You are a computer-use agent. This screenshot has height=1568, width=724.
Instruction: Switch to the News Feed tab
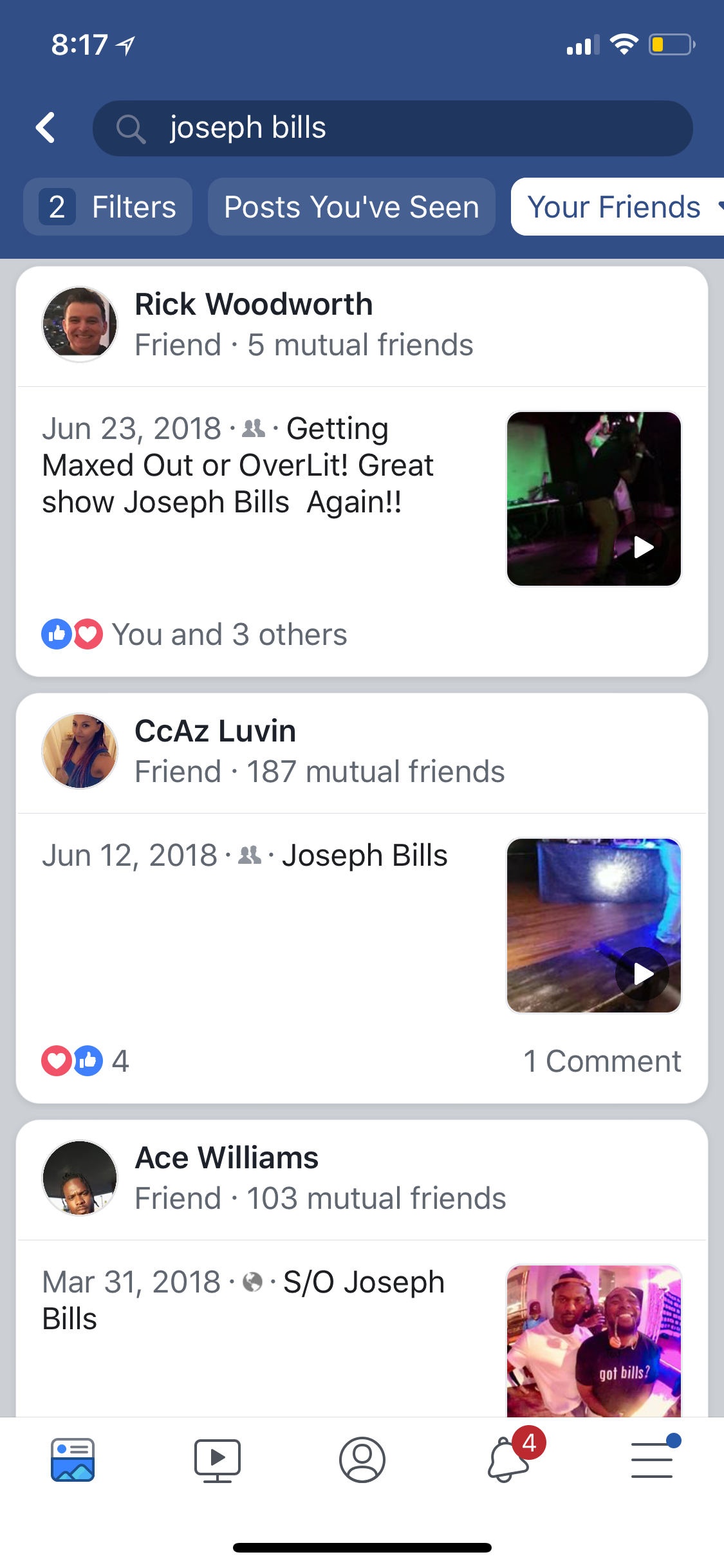[73, 1460]
